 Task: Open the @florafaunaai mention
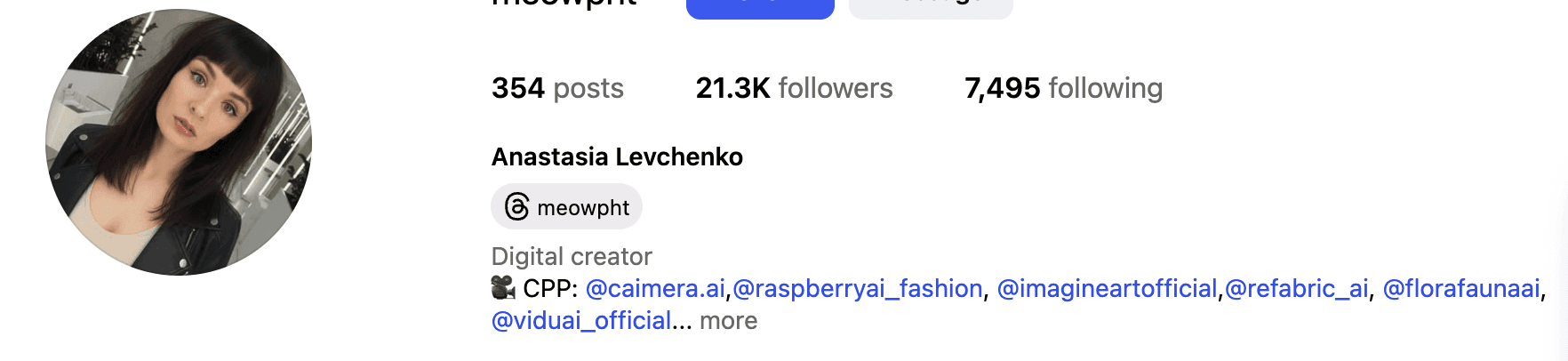pos(1461,288)
